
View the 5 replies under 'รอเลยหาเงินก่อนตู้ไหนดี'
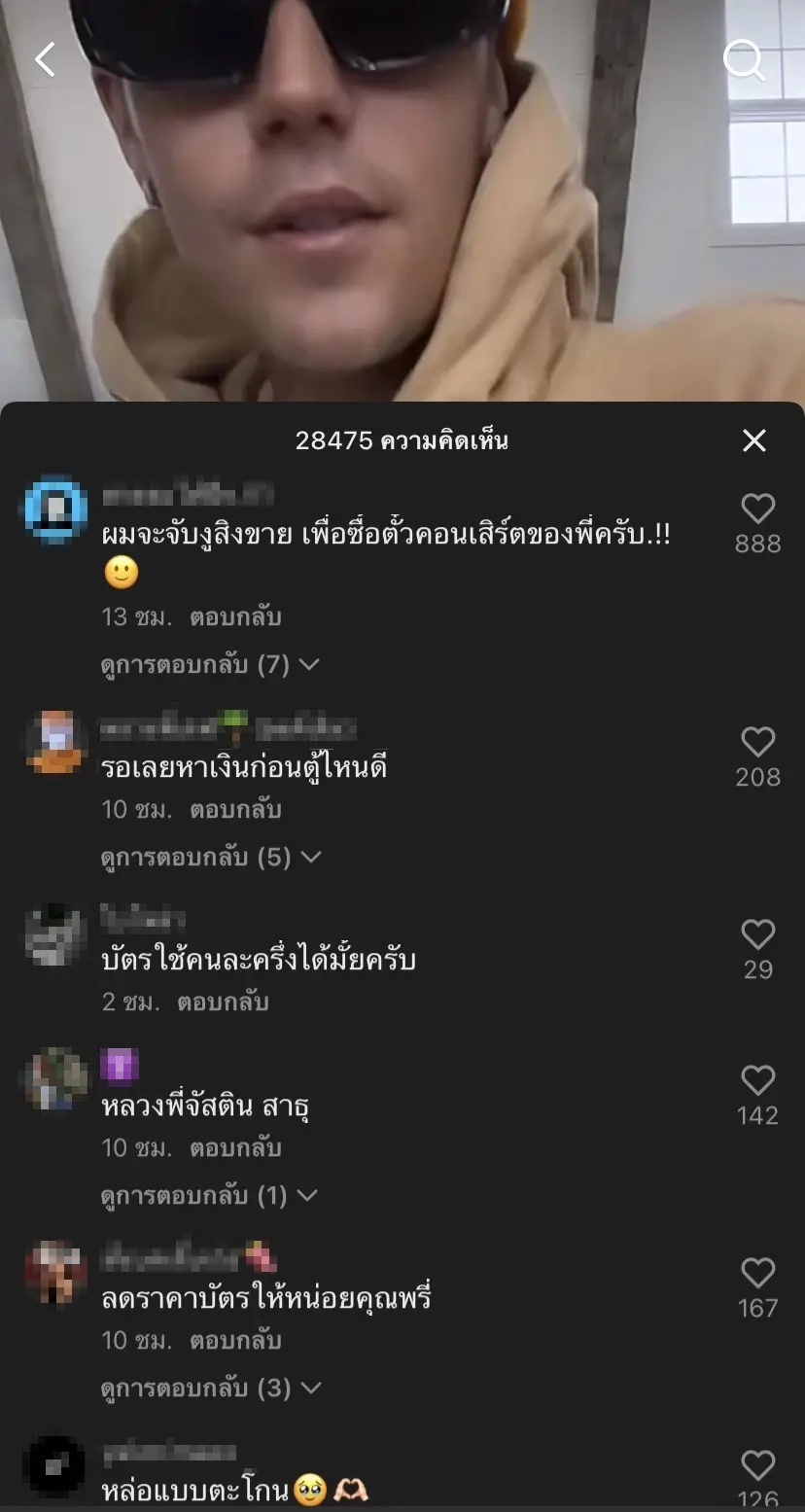[x=209, y=858]
